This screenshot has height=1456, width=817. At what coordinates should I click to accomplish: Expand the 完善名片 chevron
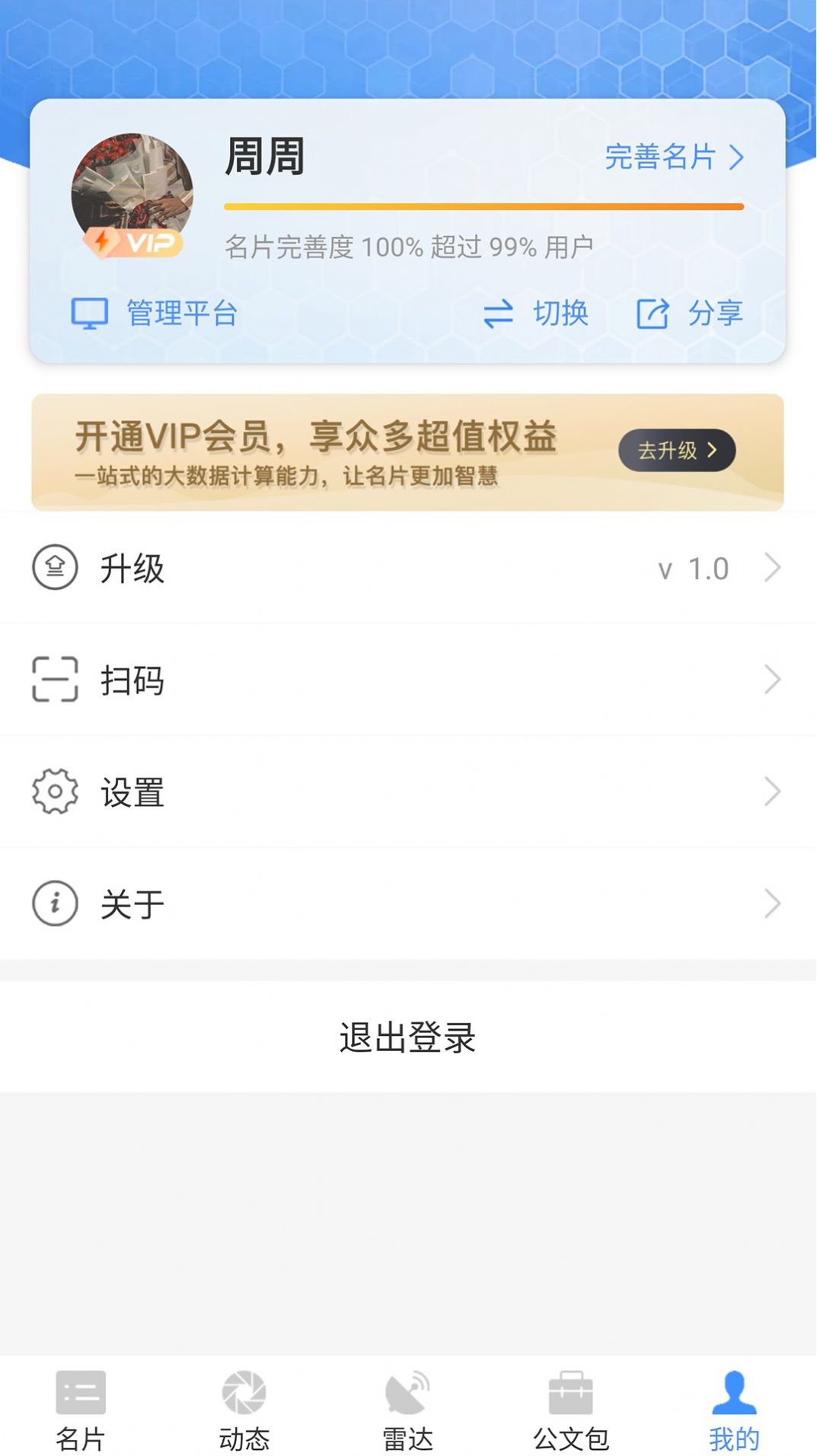[737, 158]
